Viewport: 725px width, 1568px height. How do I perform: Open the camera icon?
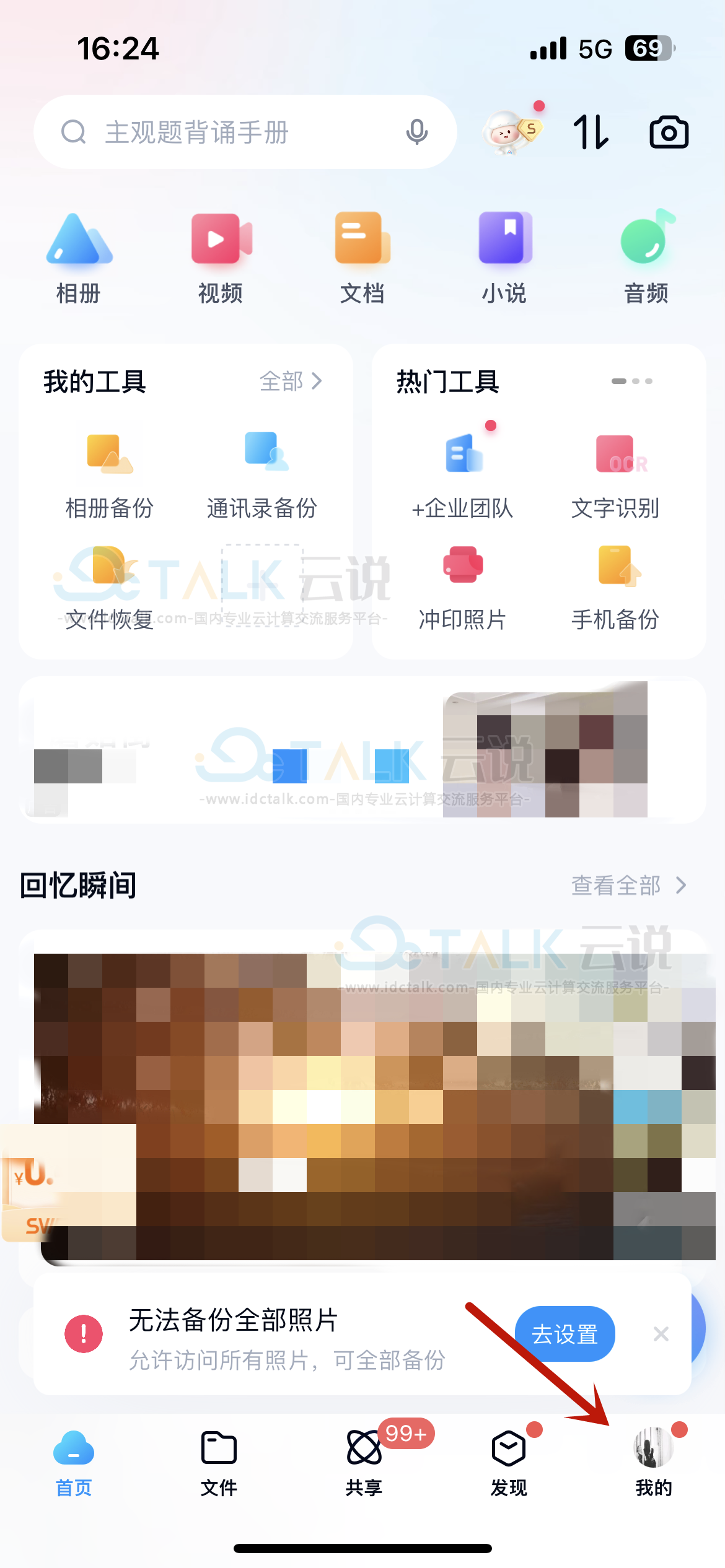pos(669,132)
